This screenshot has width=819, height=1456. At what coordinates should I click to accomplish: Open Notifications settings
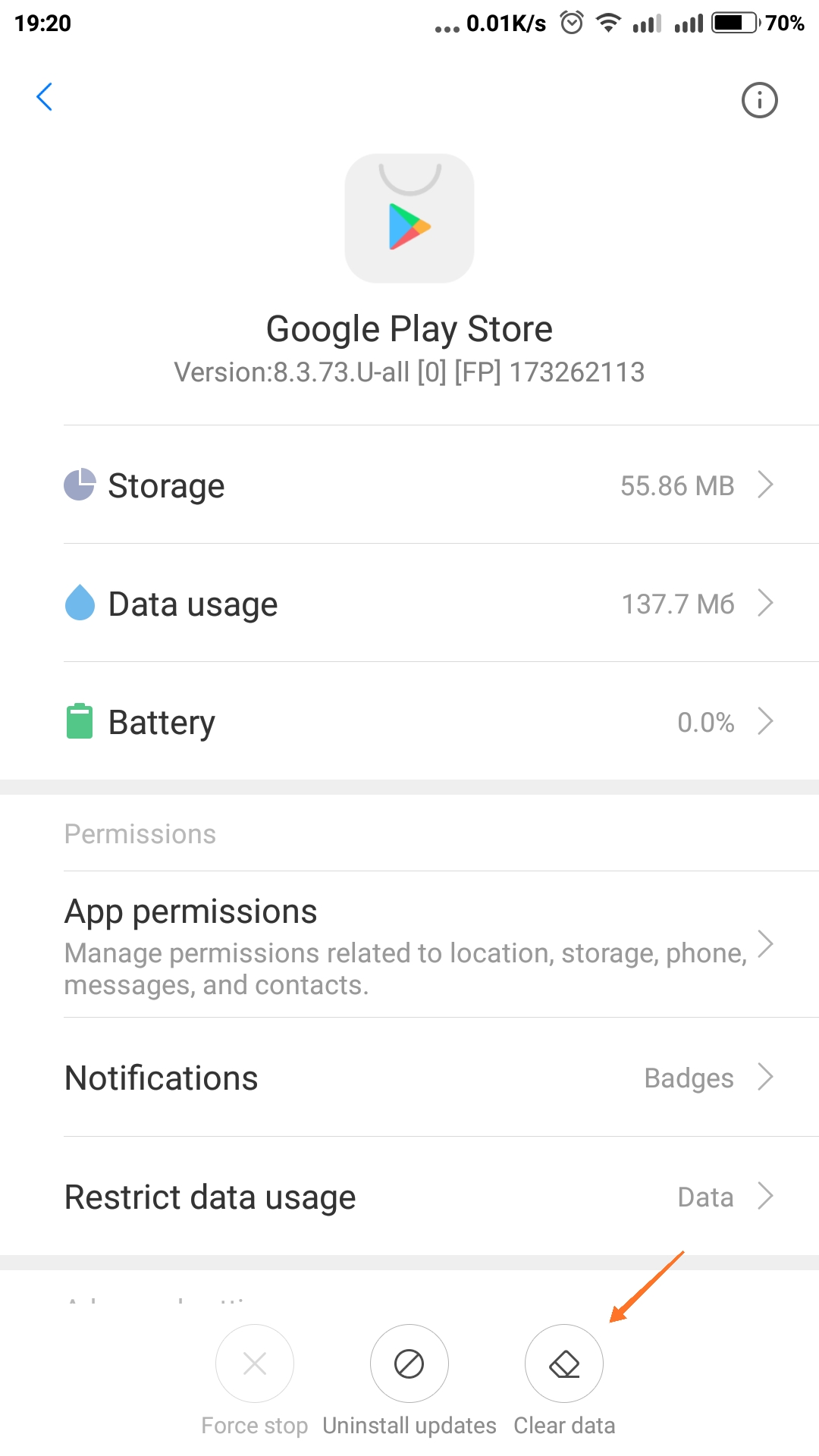[x=409, y=1077]
